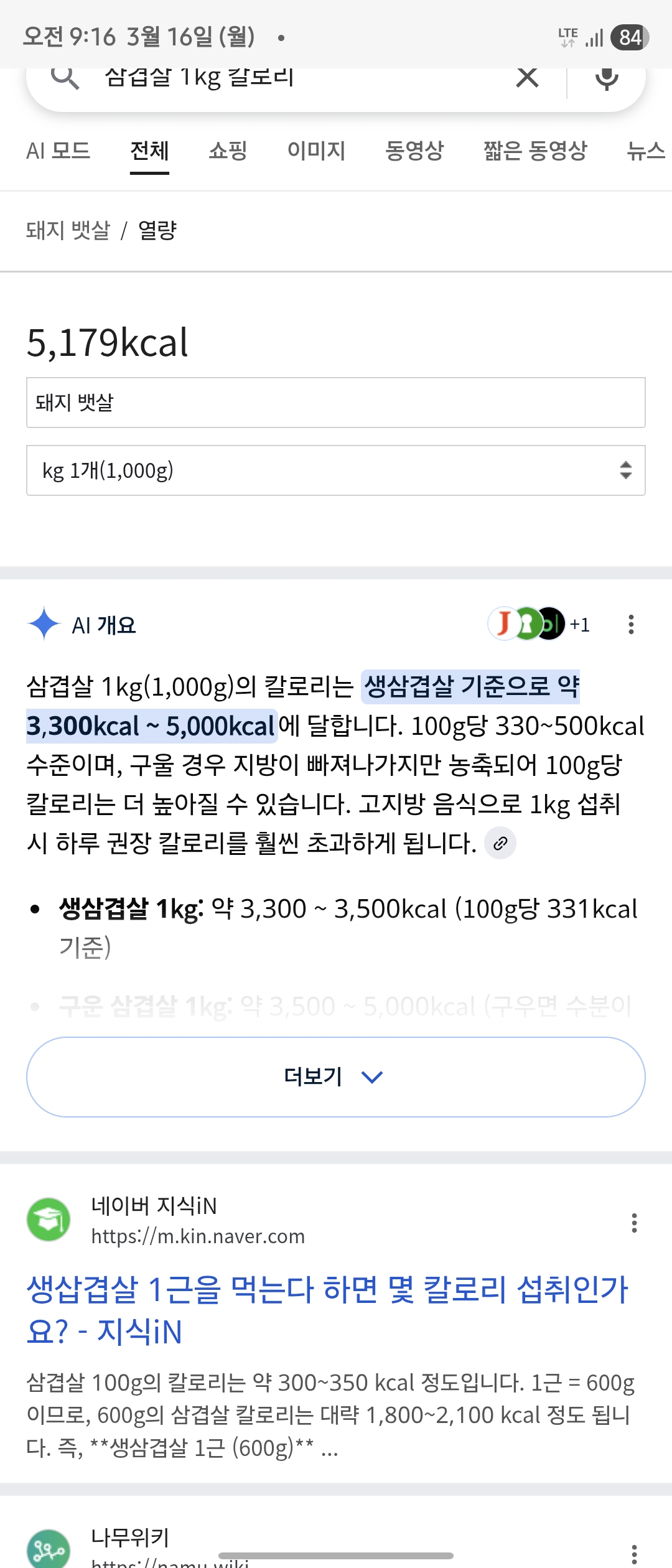Edit the 돼지 뱃살 food field
The image size is (672, 1568).
click(335, 403)
